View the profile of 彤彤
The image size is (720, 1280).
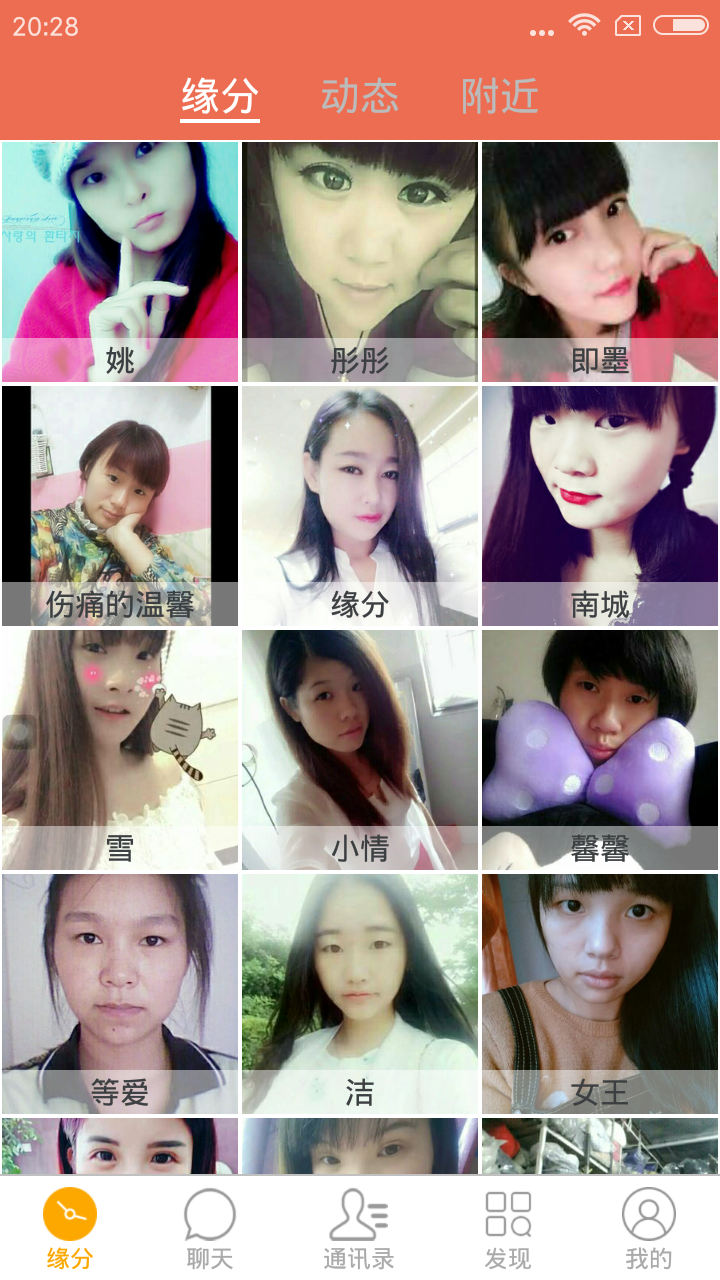coord(360,261)
